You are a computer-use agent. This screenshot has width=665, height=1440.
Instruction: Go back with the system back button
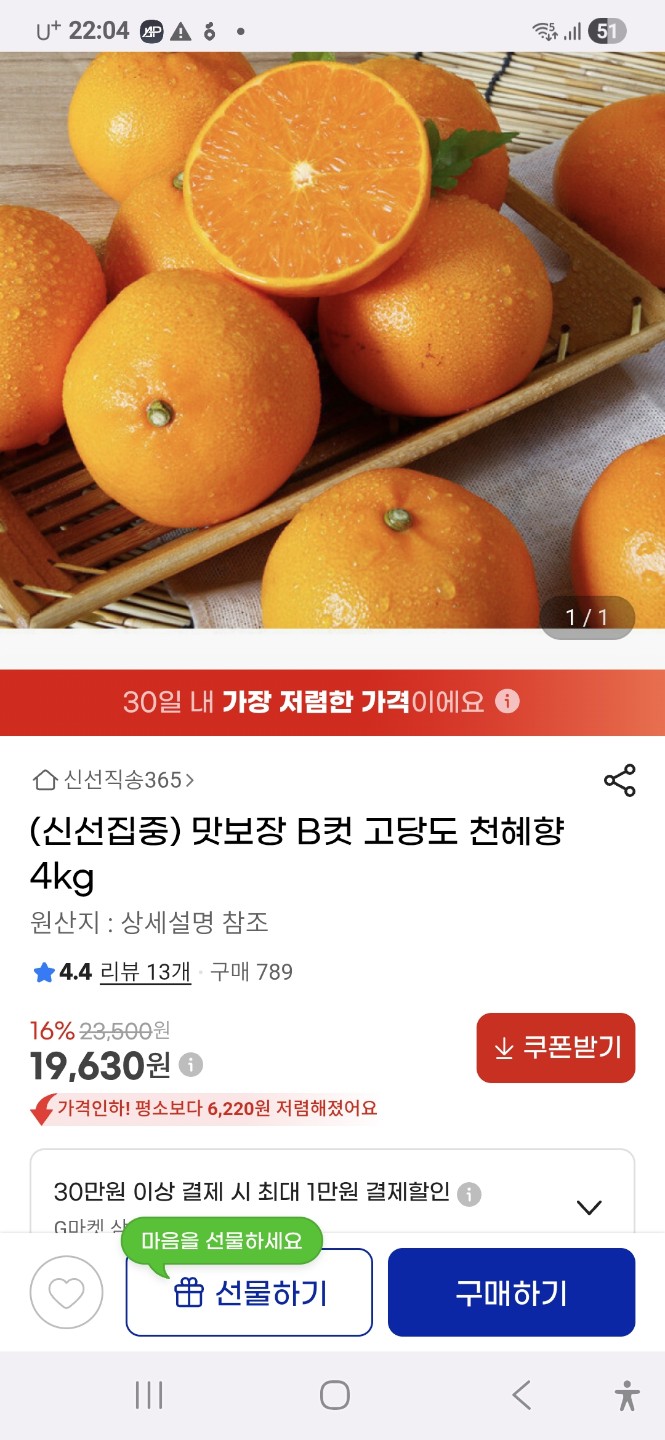[521, 1395]
